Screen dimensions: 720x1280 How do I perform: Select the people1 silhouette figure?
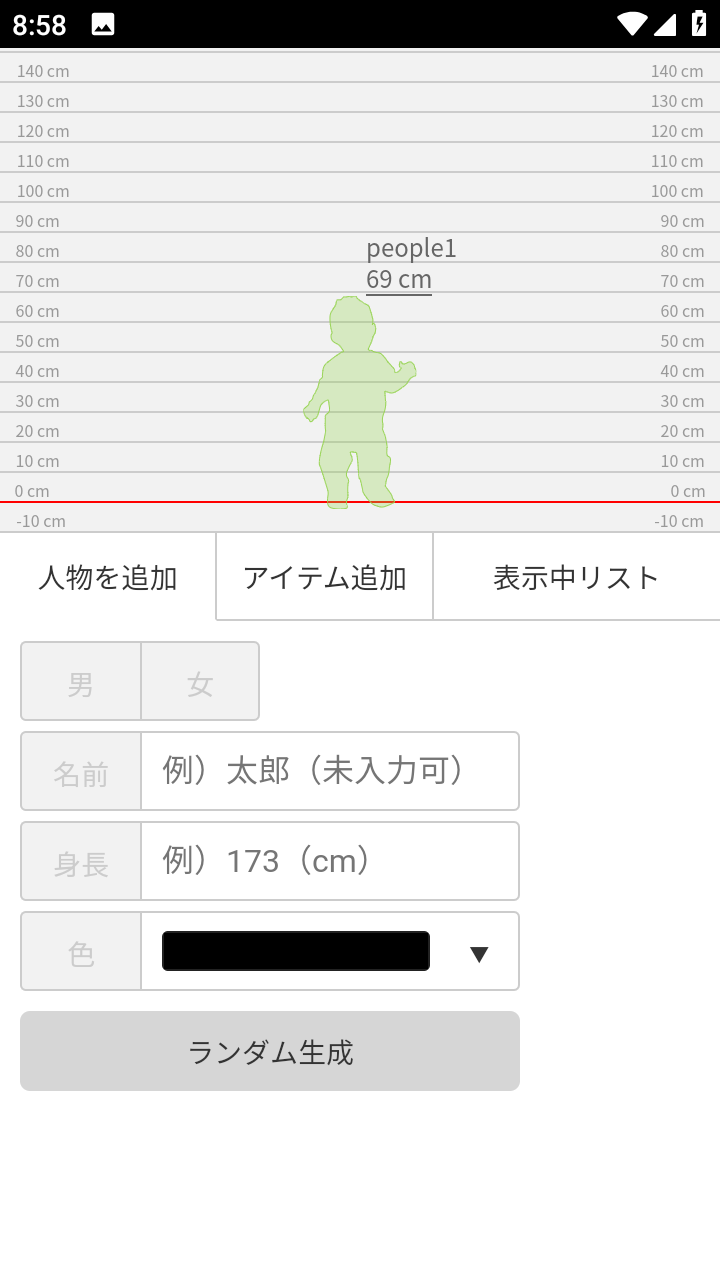[359, 402]
